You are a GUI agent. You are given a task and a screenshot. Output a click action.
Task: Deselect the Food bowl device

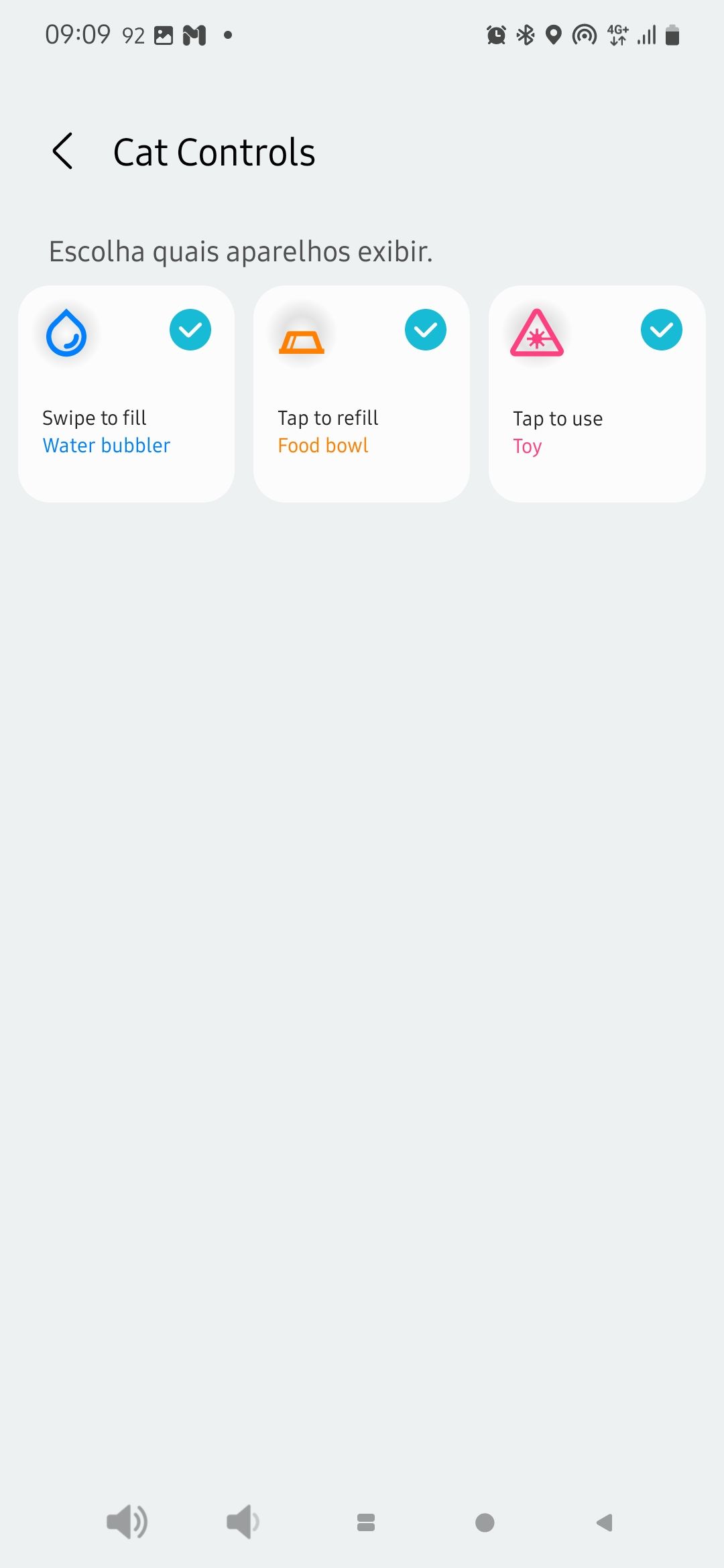coord(426,330)
